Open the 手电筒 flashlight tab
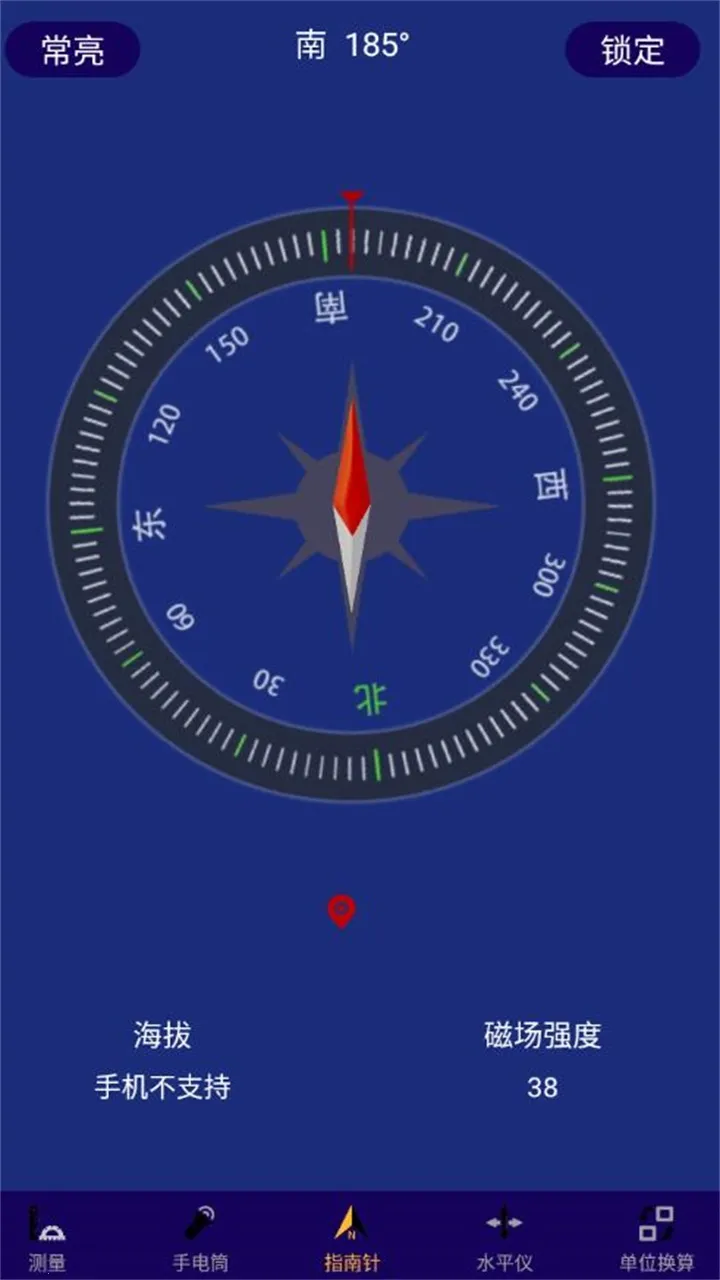 point(200,1238)
